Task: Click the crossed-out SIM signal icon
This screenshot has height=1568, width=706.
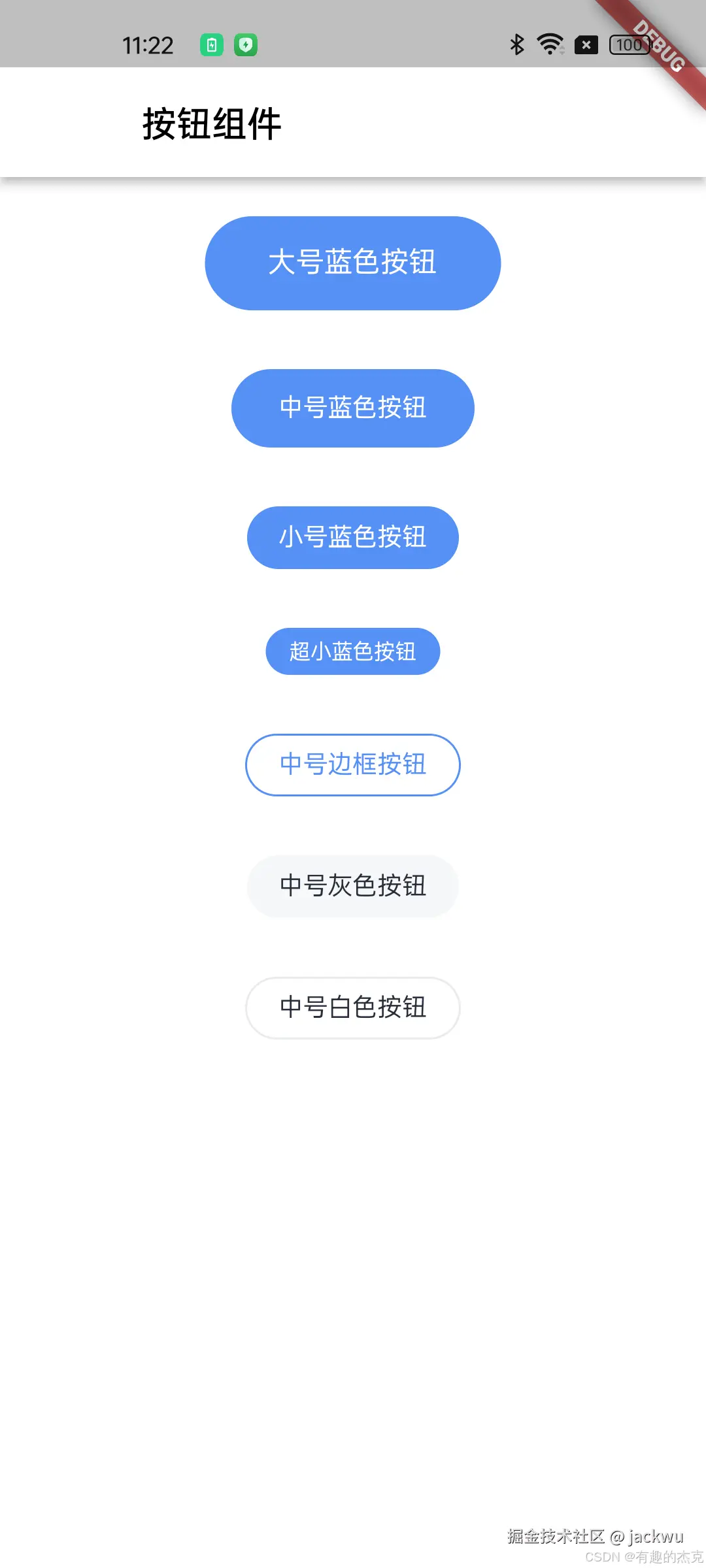Action: click(586, 44)
